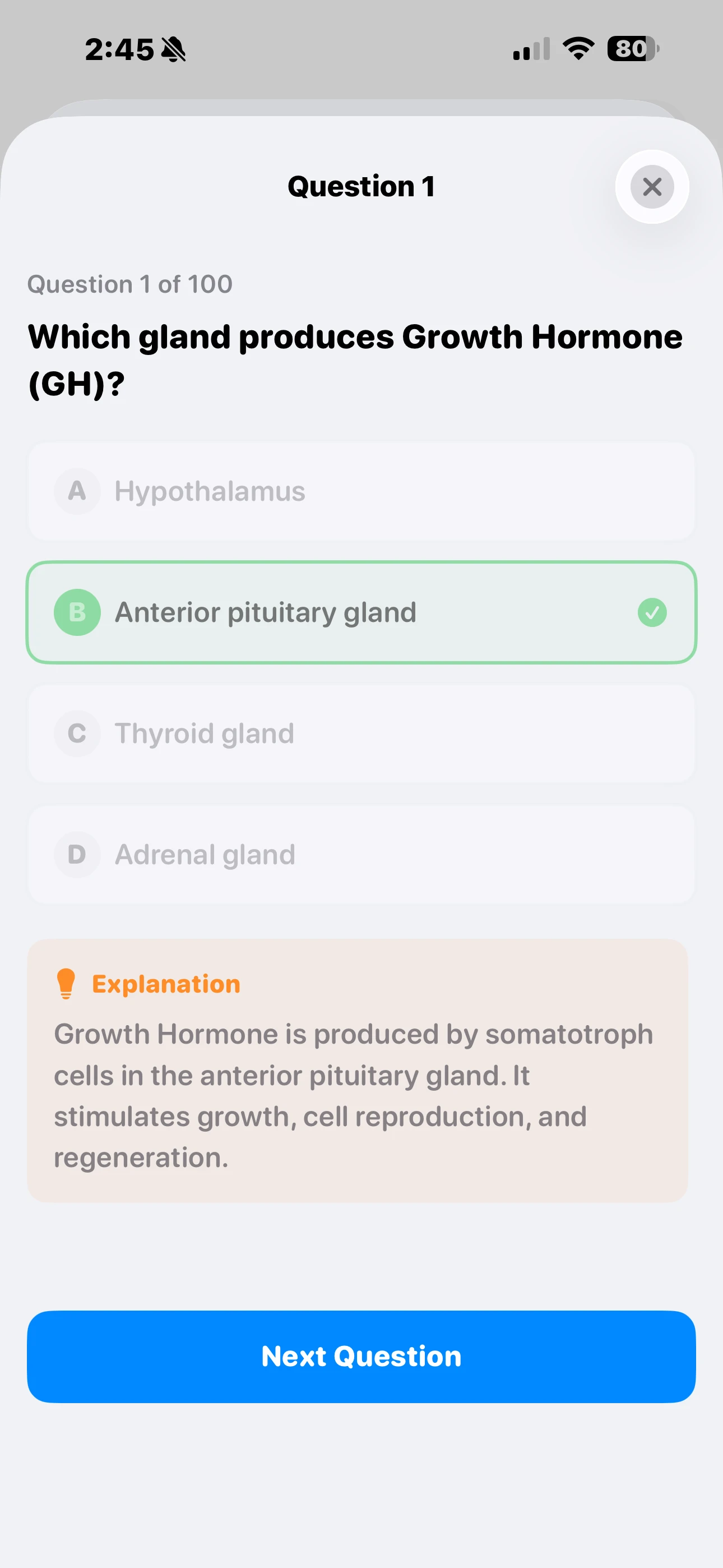Dismiss the quiz with the X button
This screenshot has width=723, height=1568.
tap(652, 187)
